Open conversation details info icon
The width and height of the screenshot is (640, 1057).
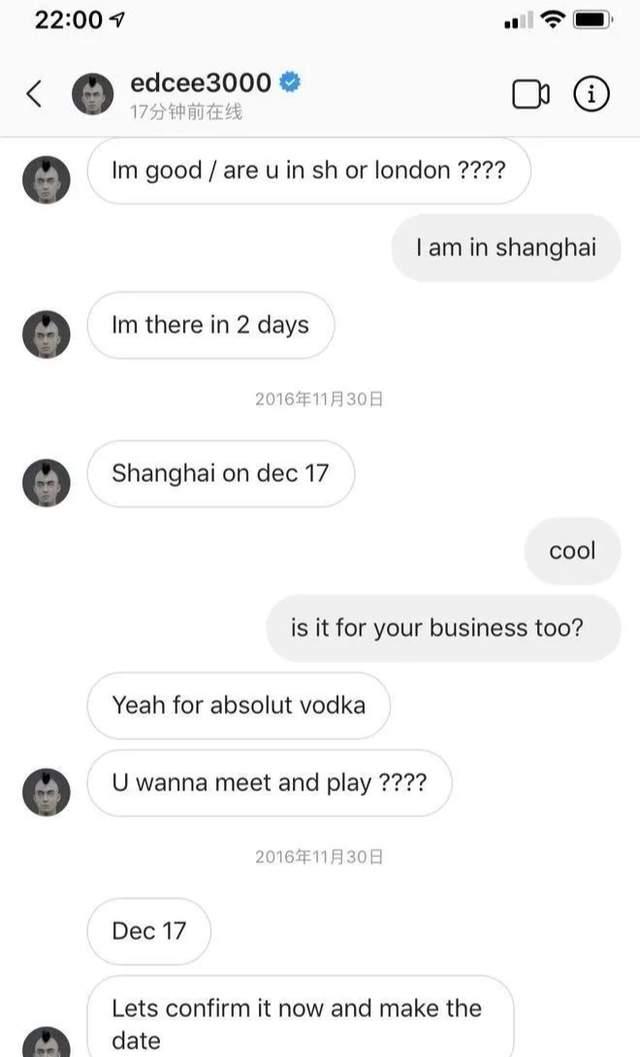tap(591, 94)
